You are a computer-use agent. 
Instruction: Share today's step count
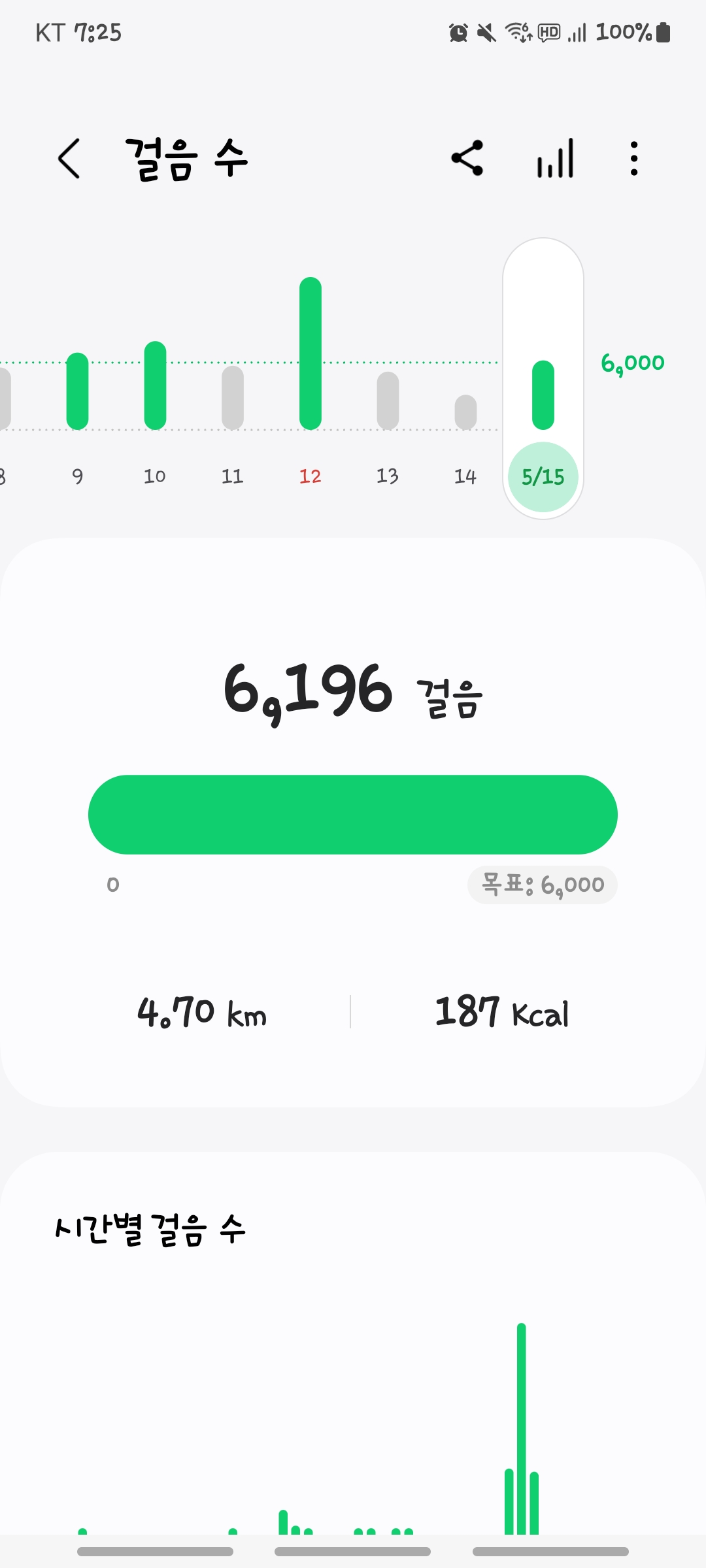click(467, 158)
